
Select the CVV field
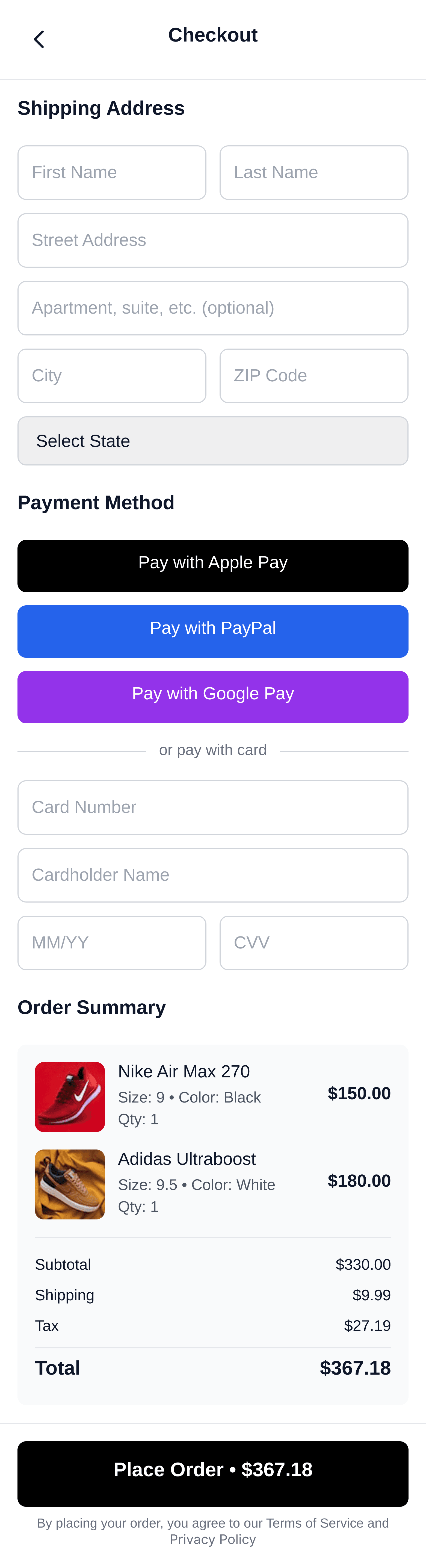click(x=313, y=943)
